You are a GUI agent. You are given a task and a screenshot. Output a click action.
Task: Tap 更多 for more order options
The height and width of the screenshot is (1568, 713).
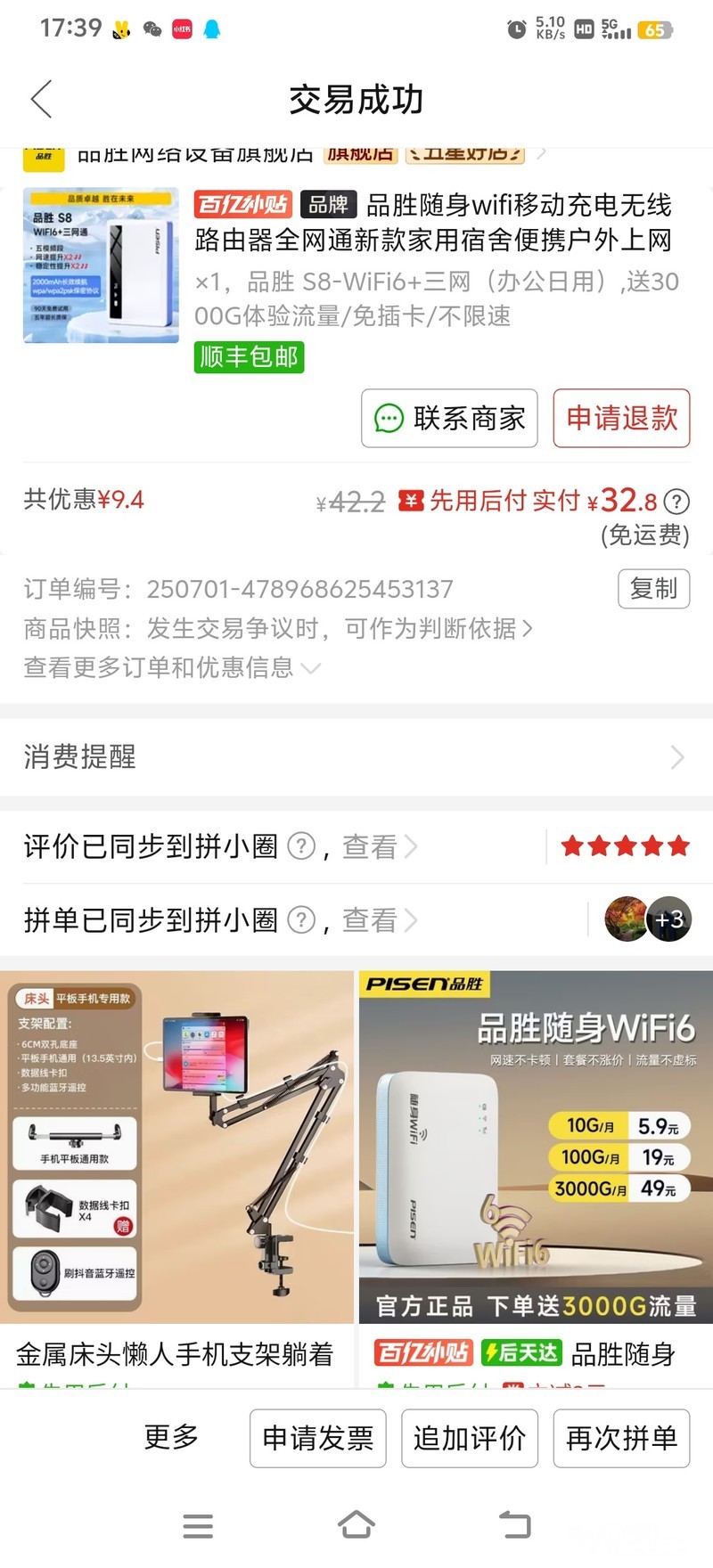tap(171, 1437)
